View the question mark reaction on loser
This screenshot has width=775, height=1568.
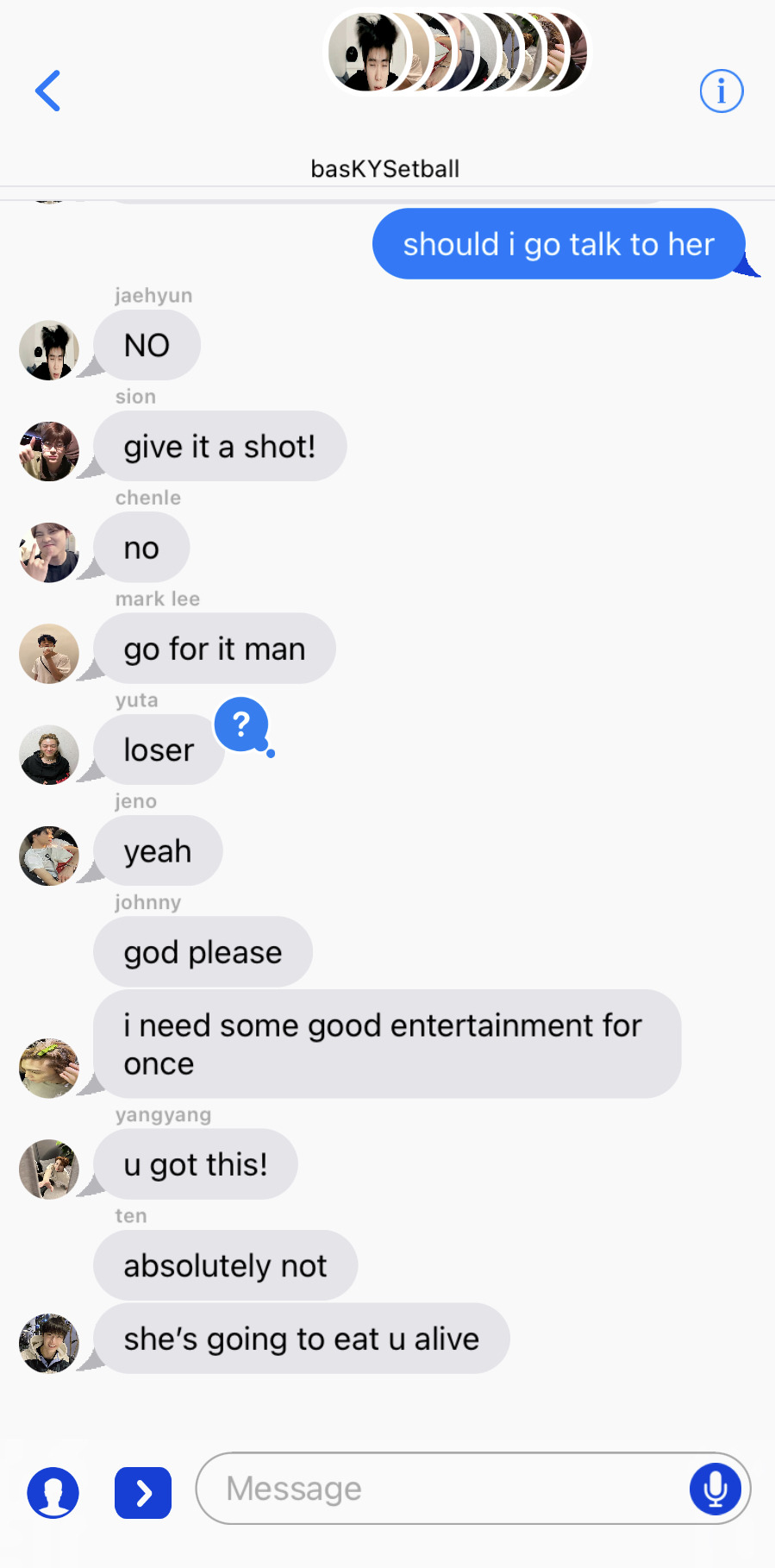point(241,724)
